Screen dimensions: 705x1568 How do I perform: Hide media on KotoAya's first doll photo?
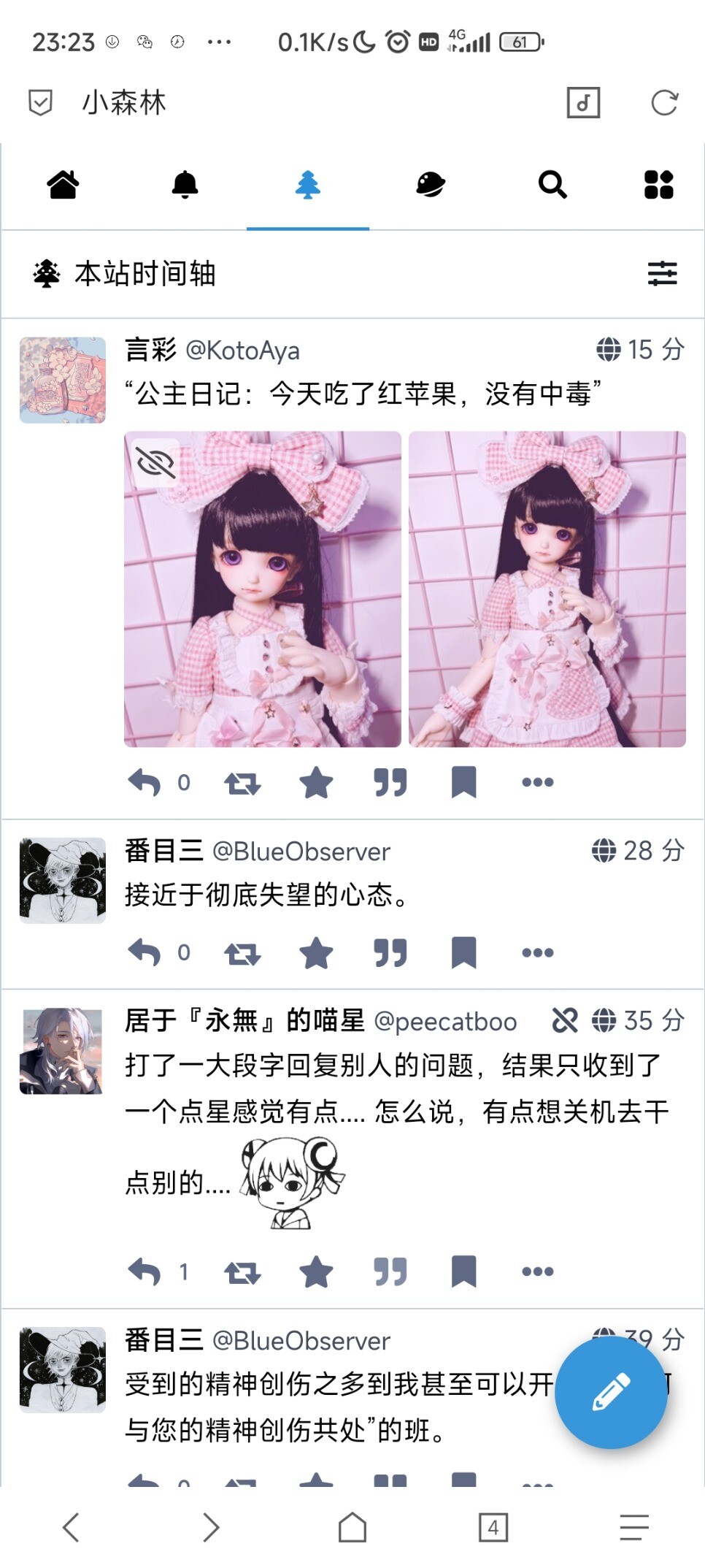click(155, 462)
